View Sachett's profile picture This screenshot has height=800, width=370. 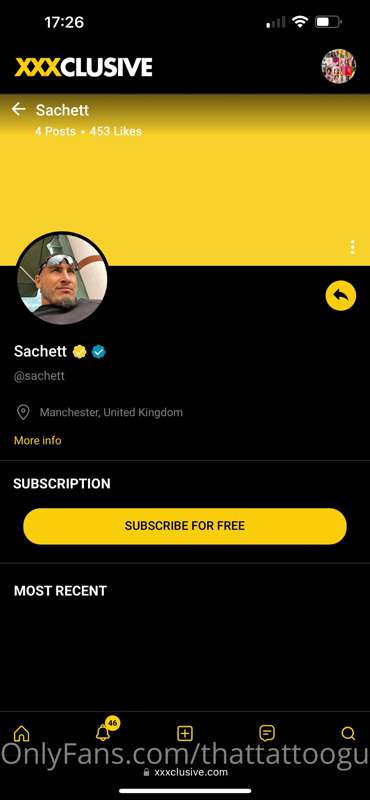point(62,279)
